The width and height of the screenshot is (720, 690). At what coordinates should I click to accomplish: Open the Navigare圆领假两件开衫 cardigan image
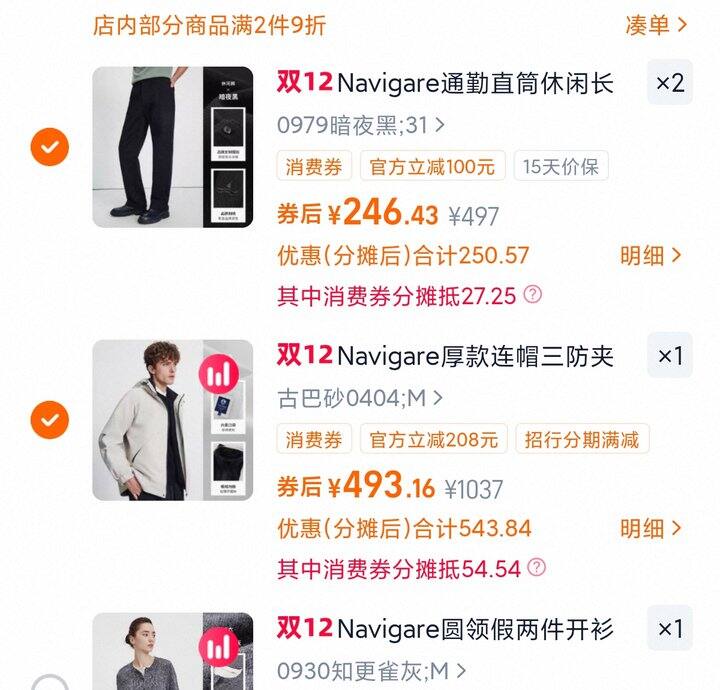pos(172,652)
